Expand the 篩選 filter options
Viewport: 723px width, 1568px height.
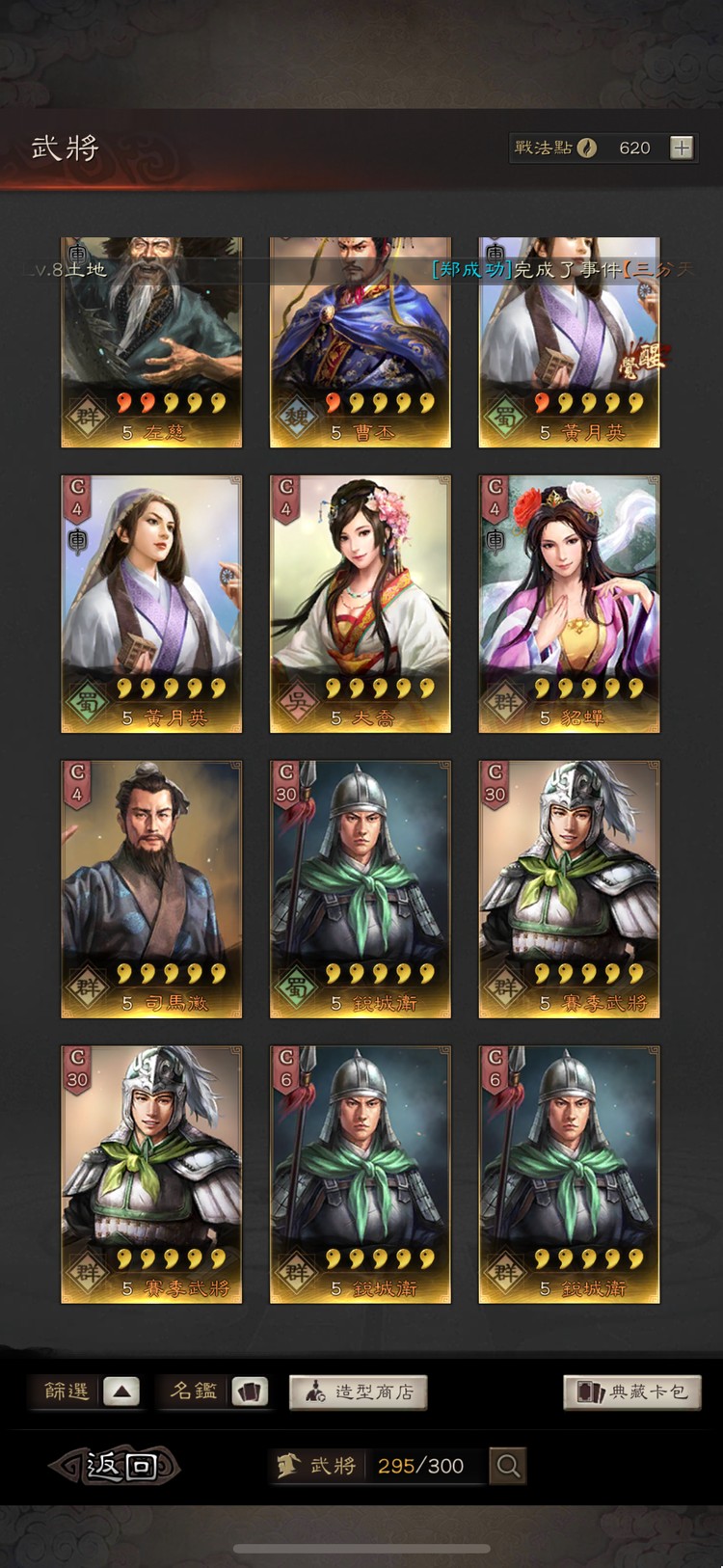click(121, 1392)
